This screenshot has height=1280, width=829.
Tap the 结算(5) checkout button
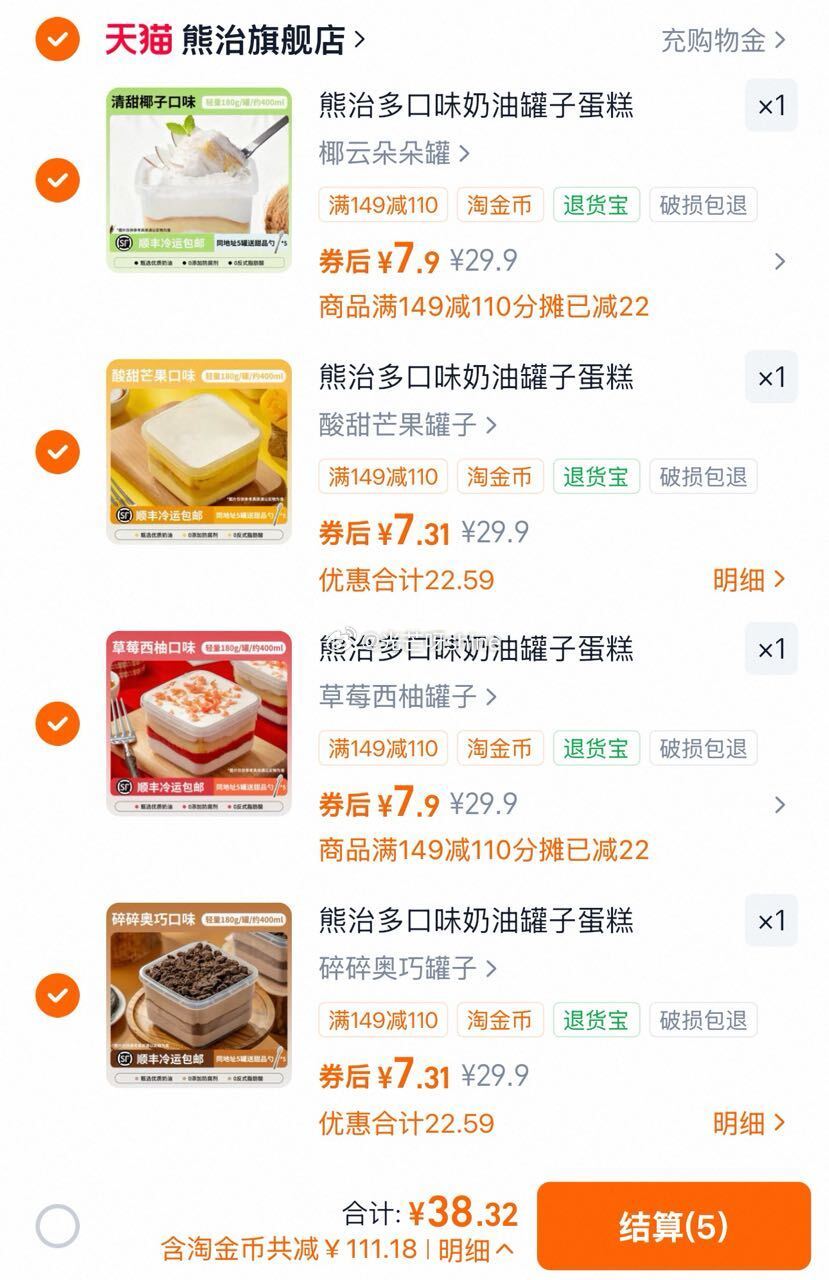pos(669,1224)
